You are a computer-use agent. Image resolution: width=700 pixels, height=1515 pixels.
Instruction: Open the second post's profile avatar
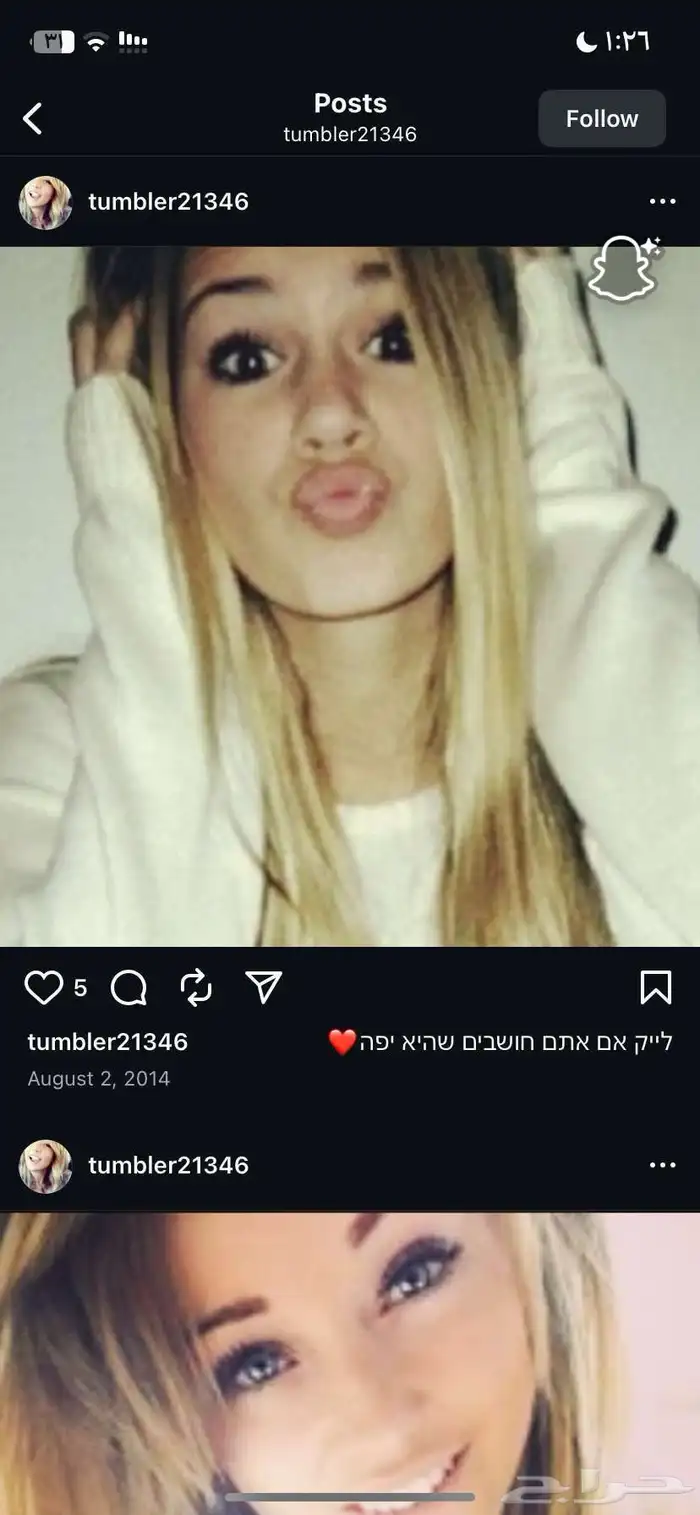coord(46,1166)
